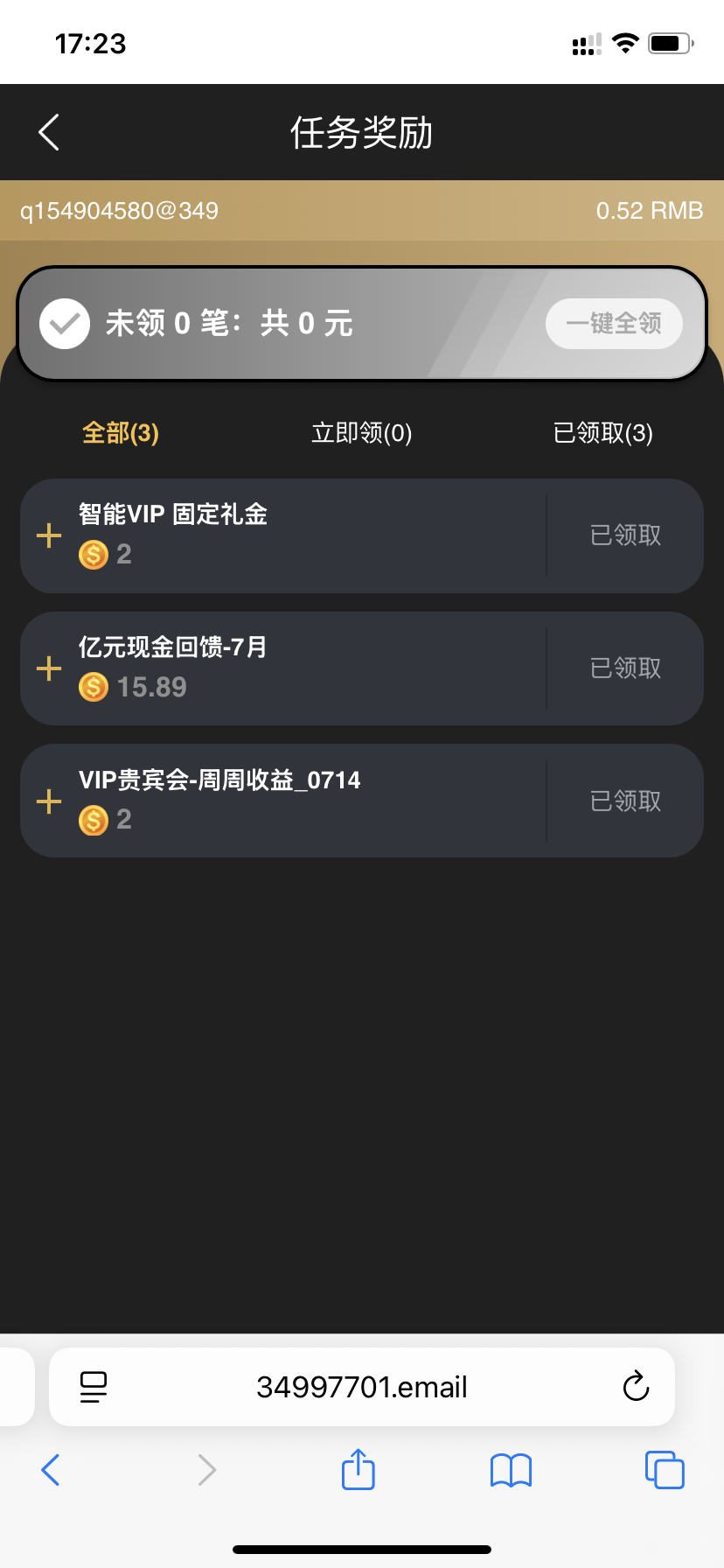The height and width of the screenshot is (1568, 724).
Task: Open browser bookmarks
Action: coord(512,1470)
